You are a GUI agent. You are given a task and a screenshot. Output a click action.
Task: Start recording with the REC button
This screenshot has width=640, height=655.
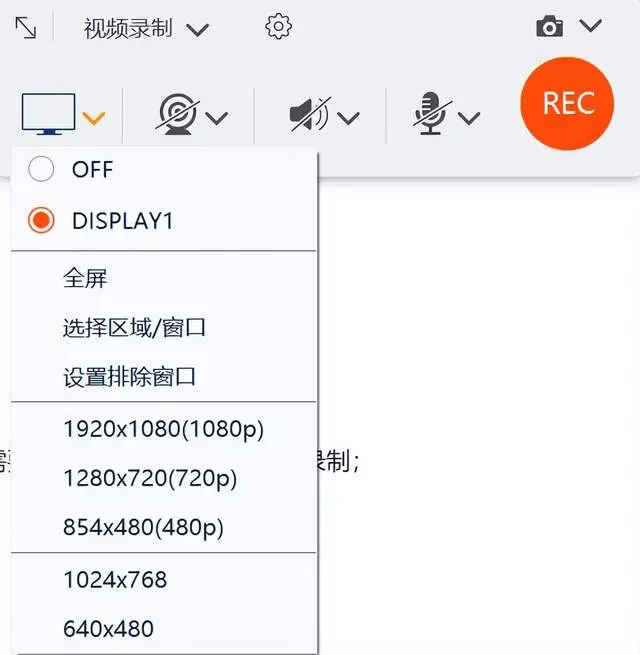pyautogui.click(x=567, y=103)
